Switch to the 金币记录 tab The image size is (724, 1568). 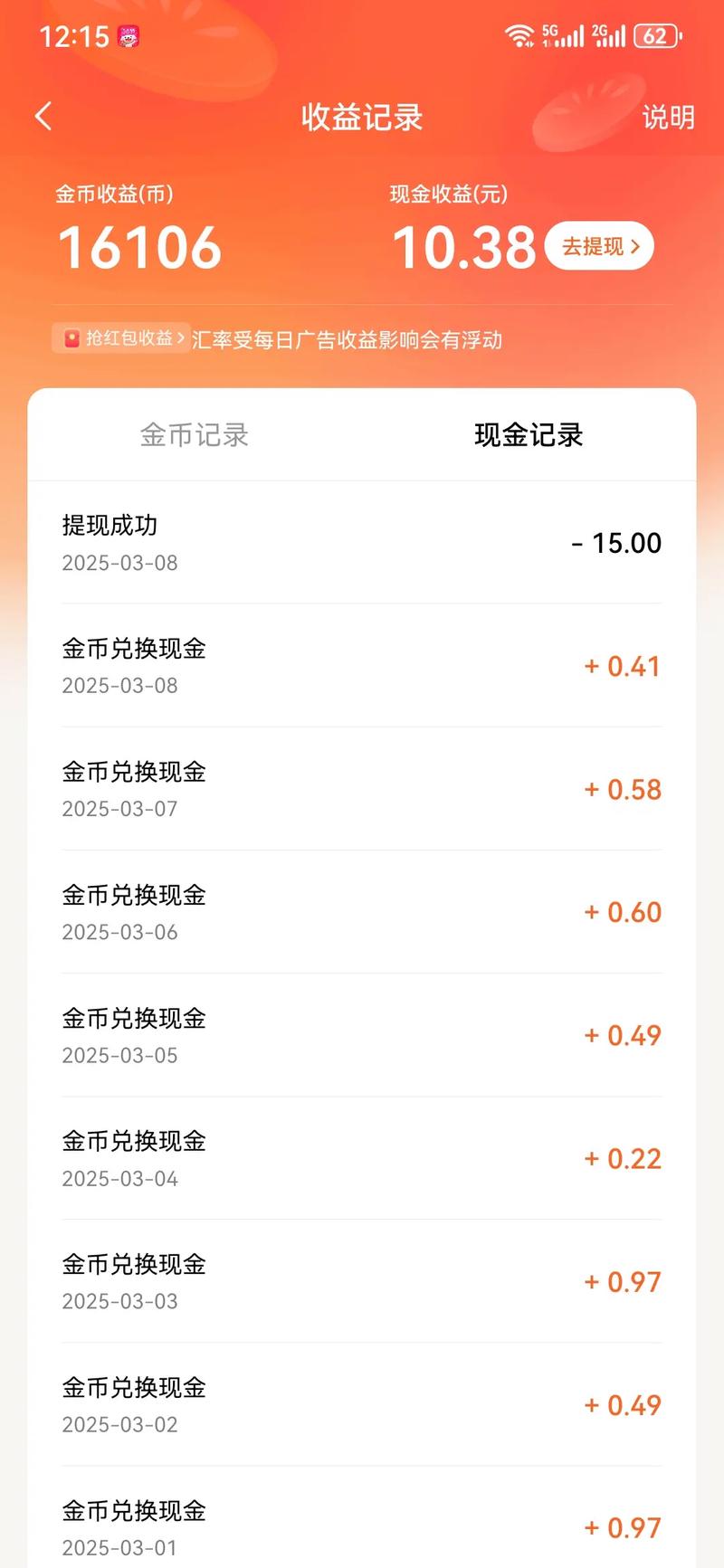click(194, 436)
